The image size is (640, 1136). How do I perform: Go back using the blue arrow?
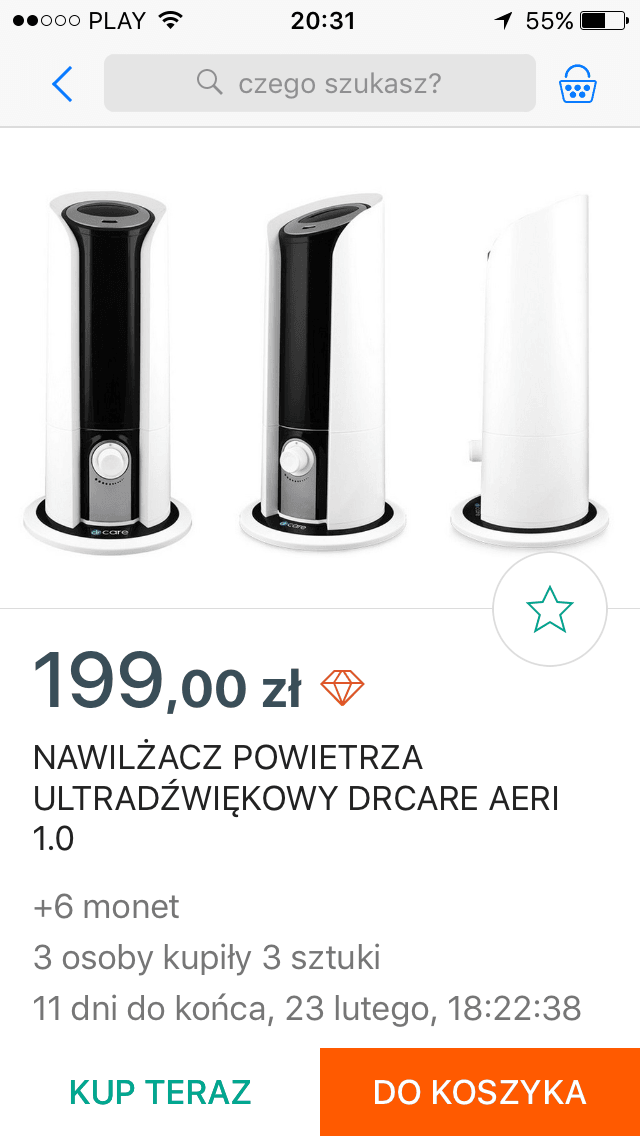(x=62, y=84)
